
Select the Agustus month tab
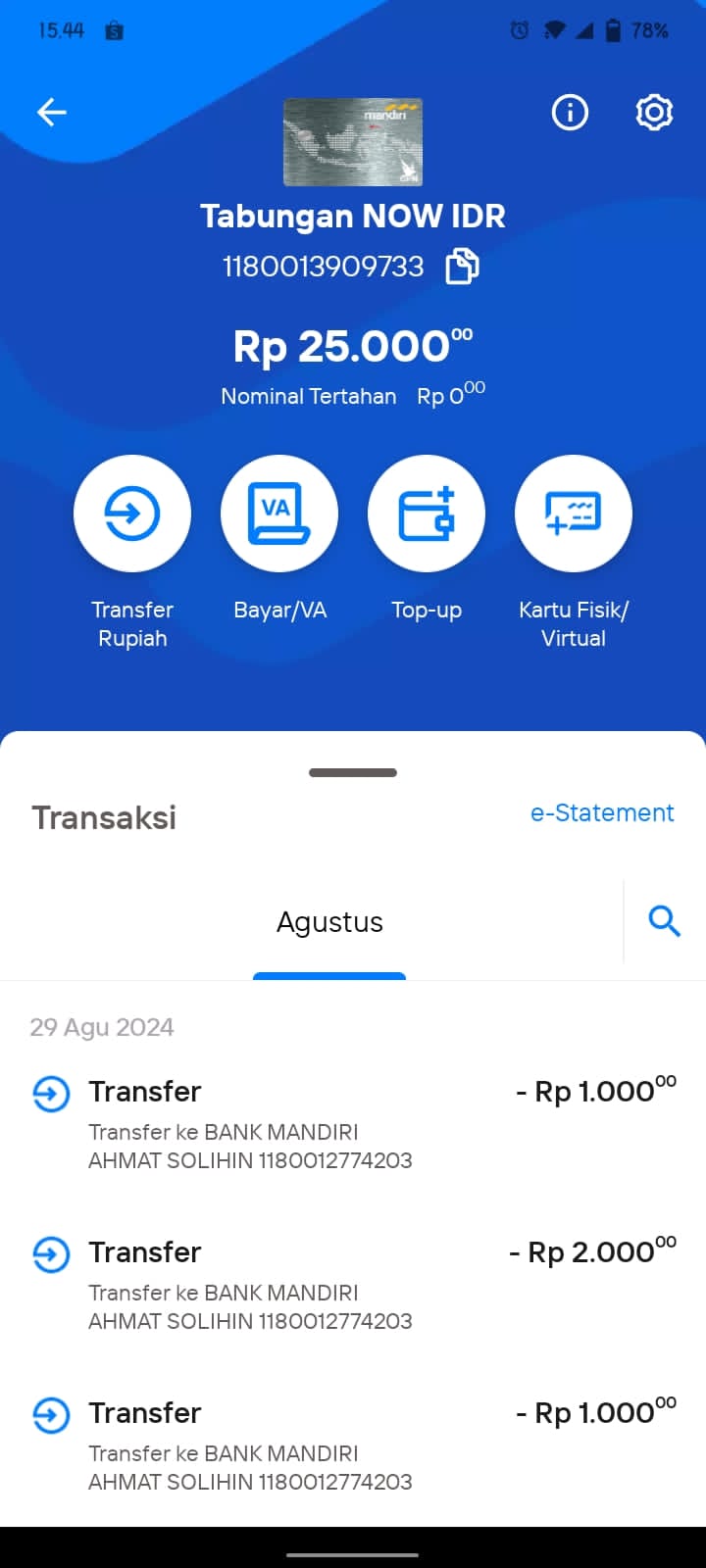329,922
